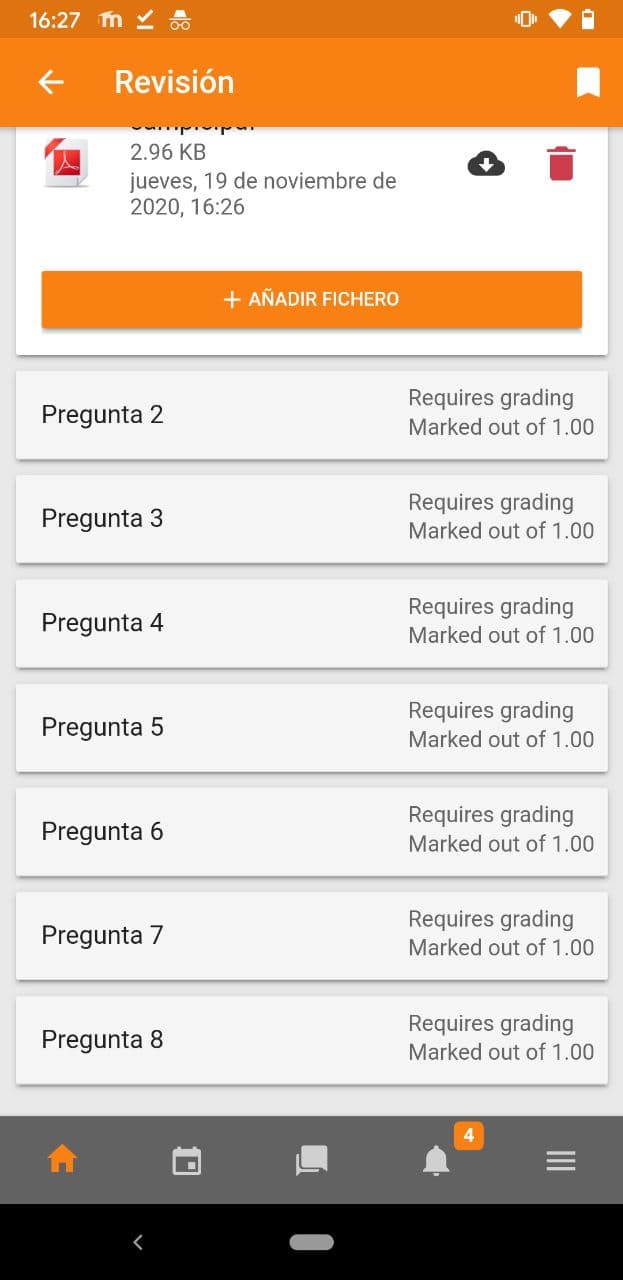Open Pregunta 8
623x1280 pixels.
(312, 1039)
